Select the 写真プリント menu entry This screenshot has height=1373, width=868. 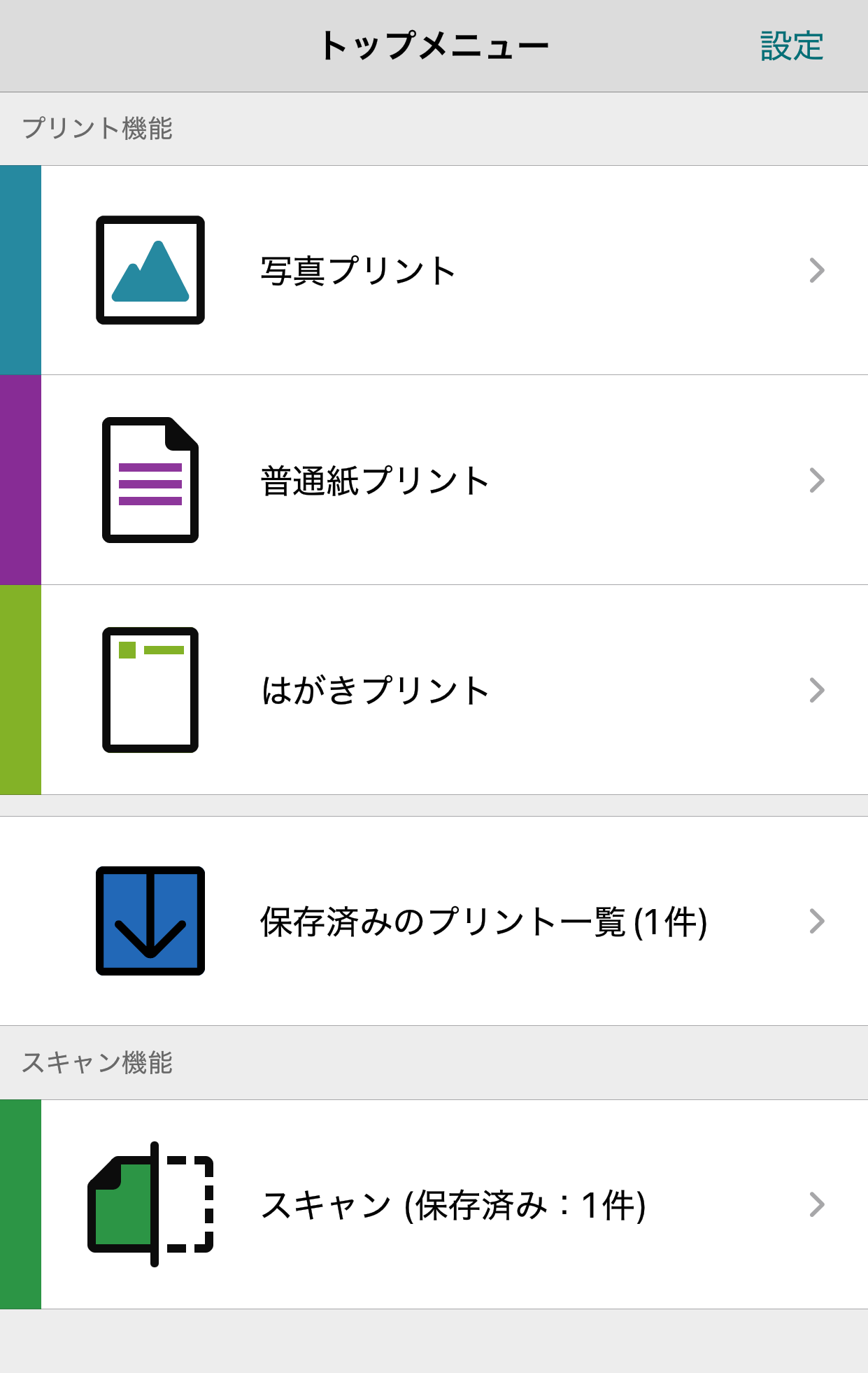[358, 270]
